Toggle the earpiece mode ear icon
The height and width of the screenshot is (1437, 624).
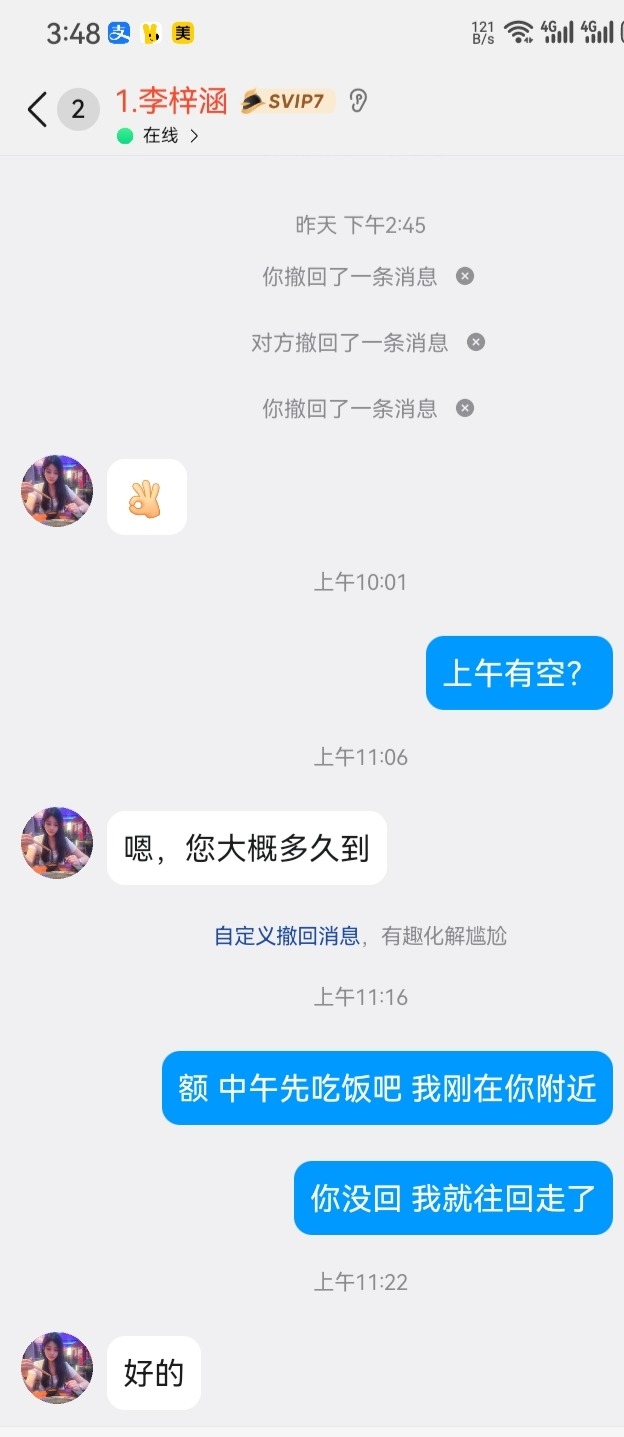358,101
